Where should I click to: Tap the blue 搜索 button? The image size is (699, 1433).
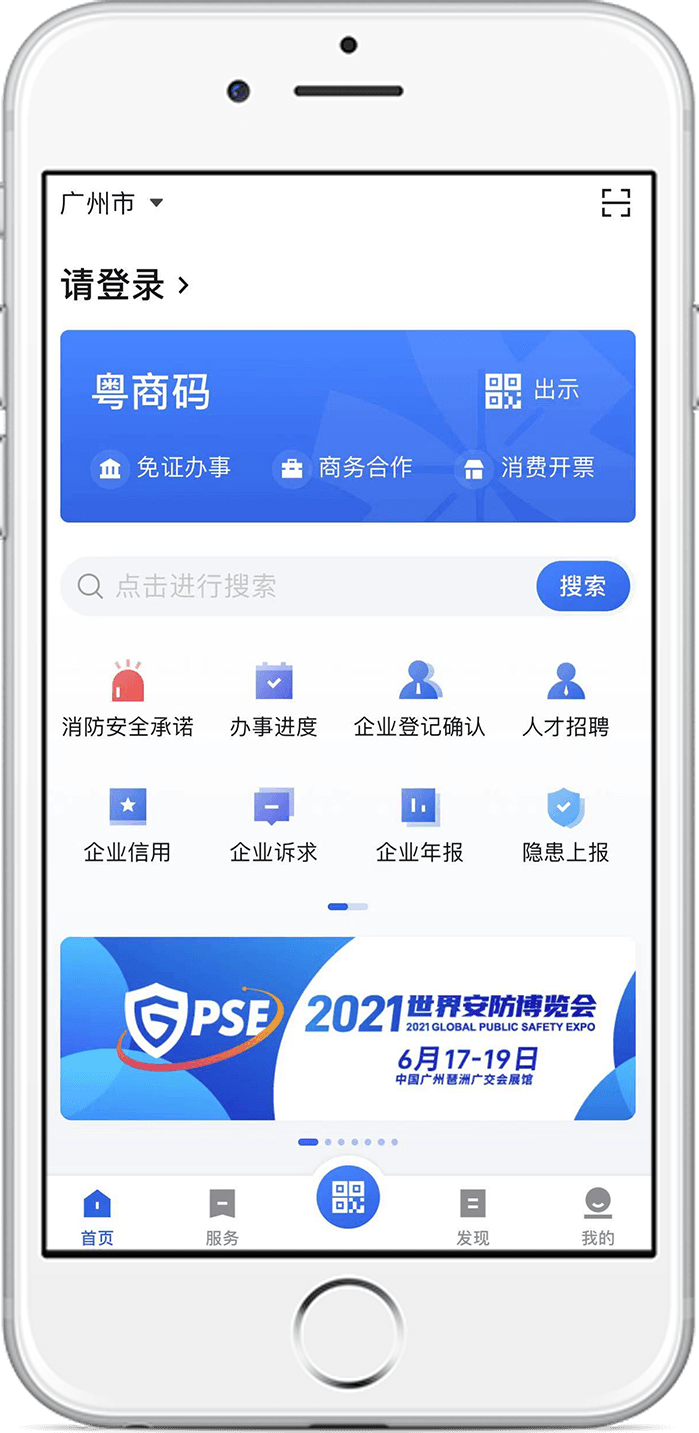583,586
